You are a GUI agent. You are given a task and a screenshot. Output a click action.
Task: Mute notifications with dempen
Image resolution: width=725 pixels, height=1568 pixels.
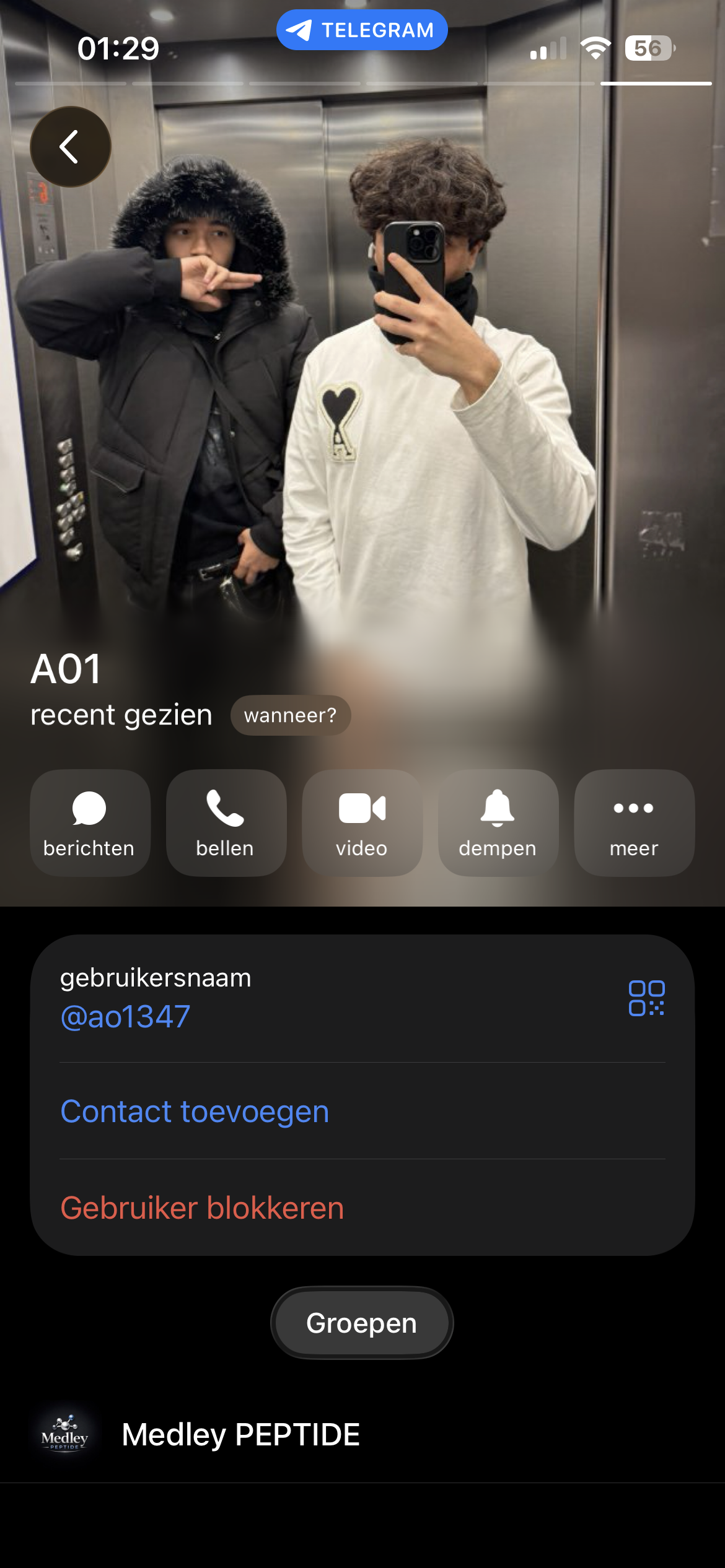click(x=498, y=822)
